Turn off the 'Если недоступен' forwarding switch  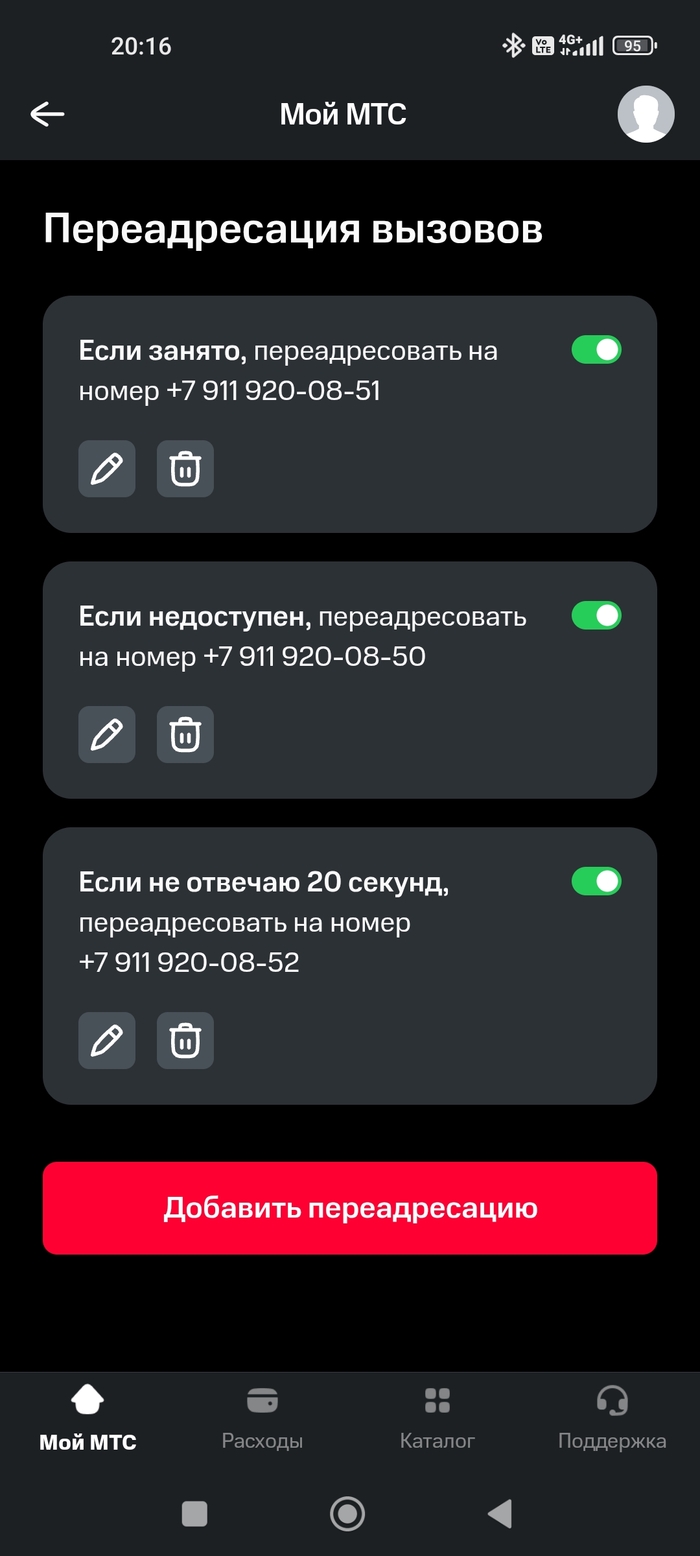(x=596, y=616)
